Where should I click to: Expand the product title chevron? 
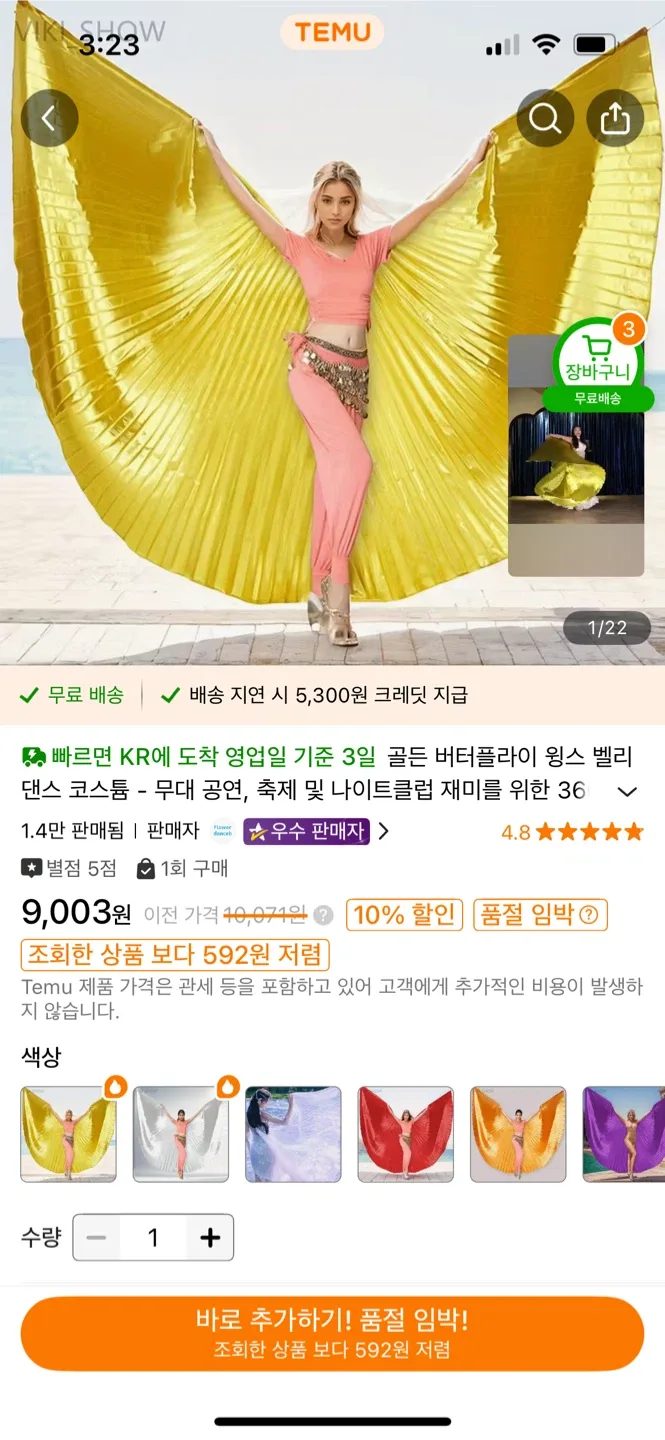(627, 792)
